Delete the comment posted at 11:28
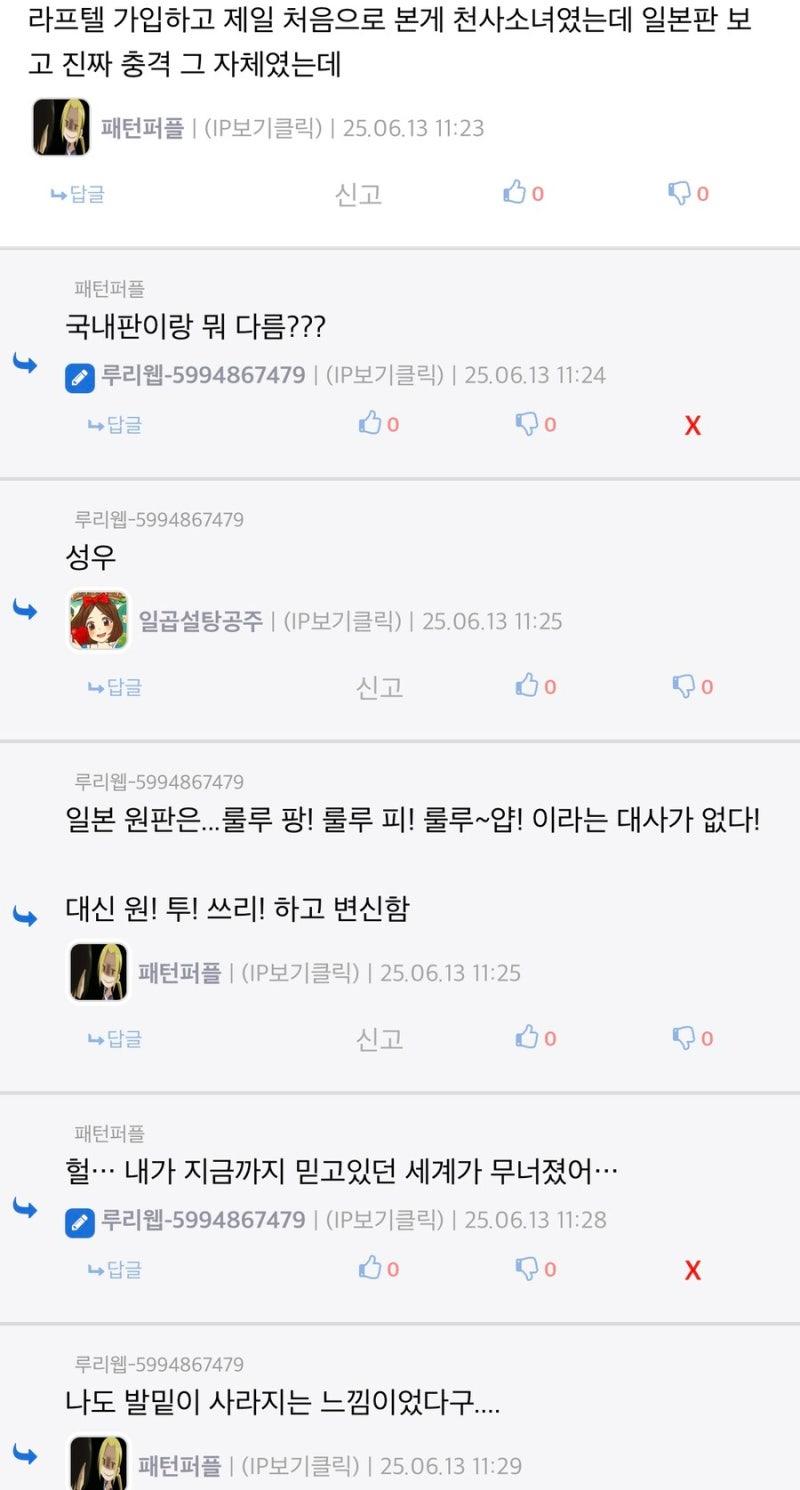800x1490 pixels. (692, 1271)
